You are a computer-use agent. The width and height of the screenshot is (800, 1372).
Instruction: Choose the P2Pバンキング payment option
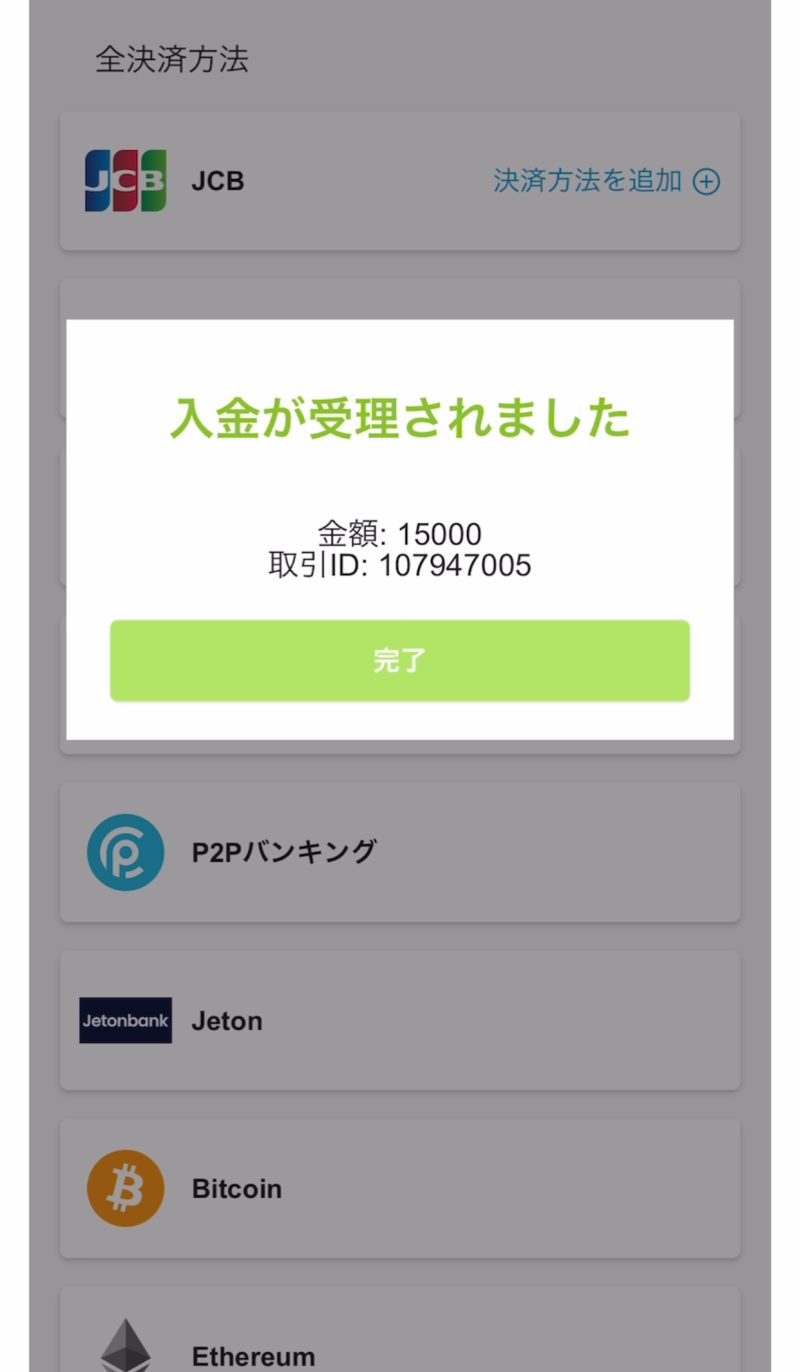pos(399,852)
